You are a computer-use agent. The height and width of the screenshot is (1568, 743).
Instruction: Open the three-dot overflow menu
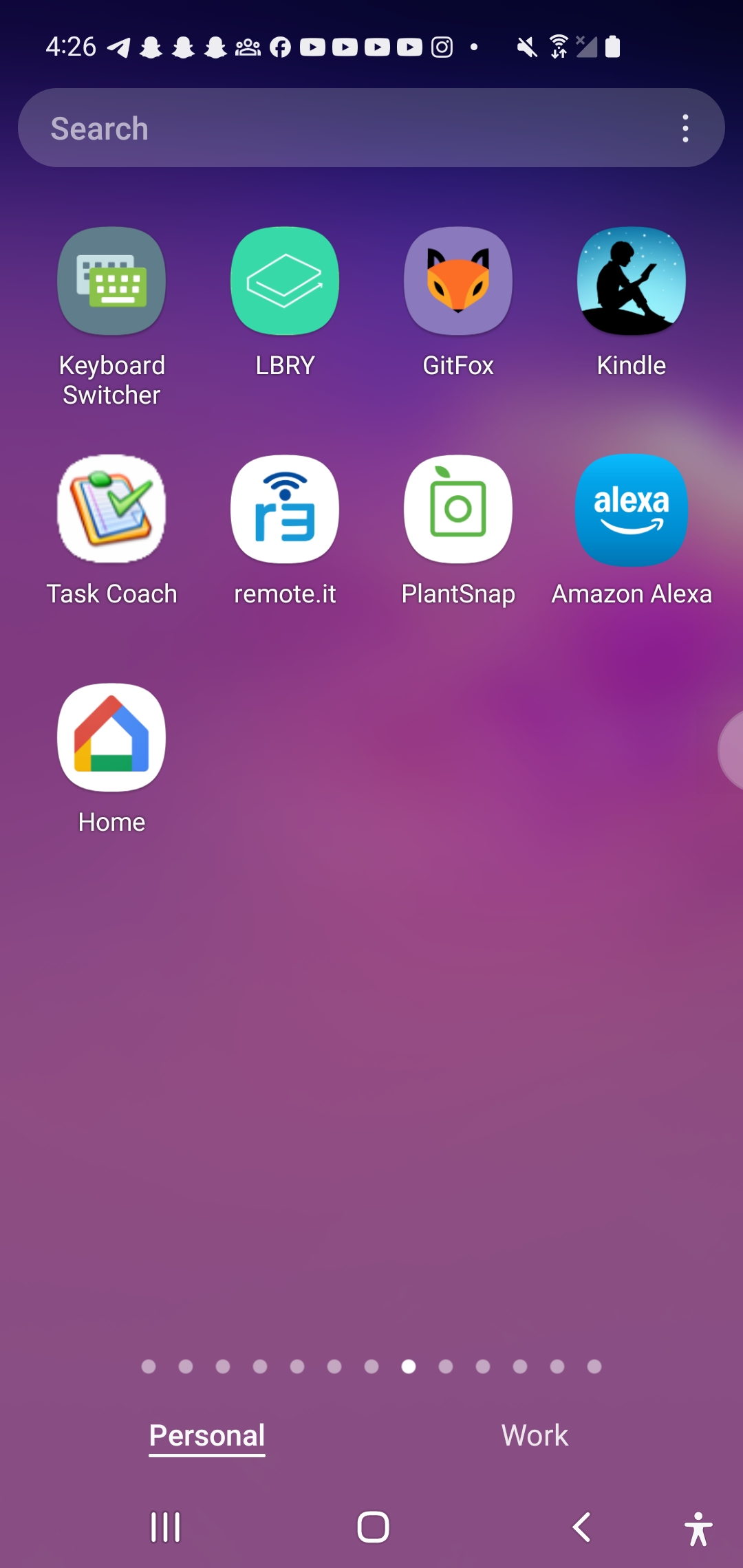click(685, 129)
